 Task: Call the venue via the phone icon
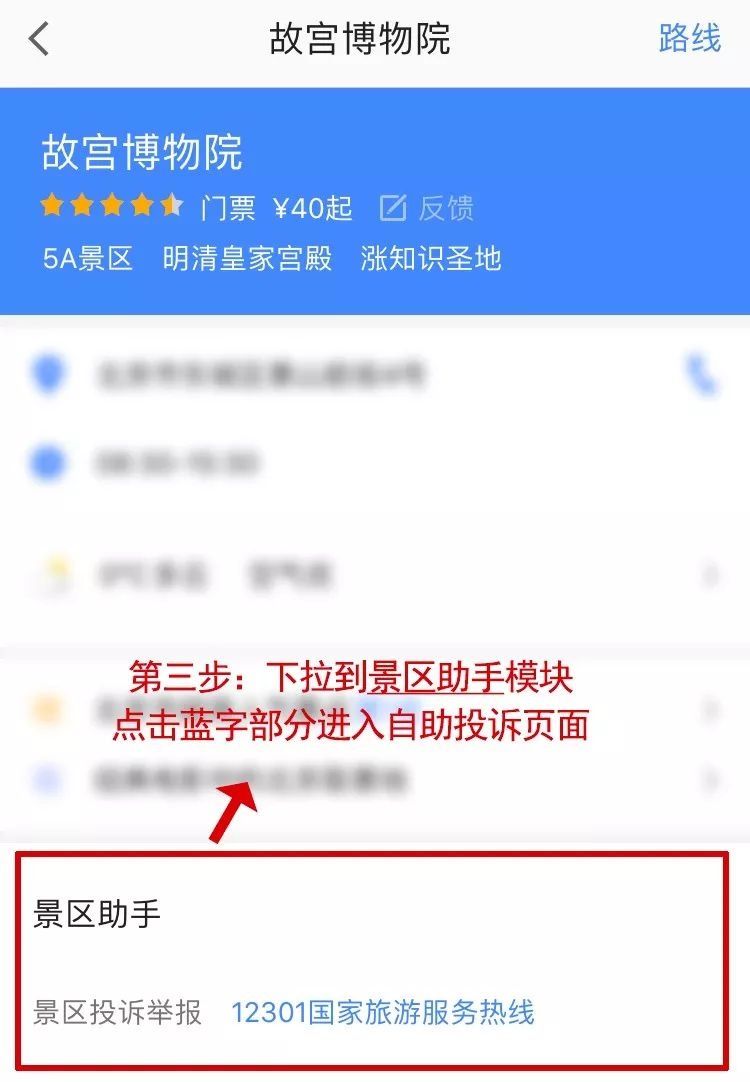tap(701, 376)
